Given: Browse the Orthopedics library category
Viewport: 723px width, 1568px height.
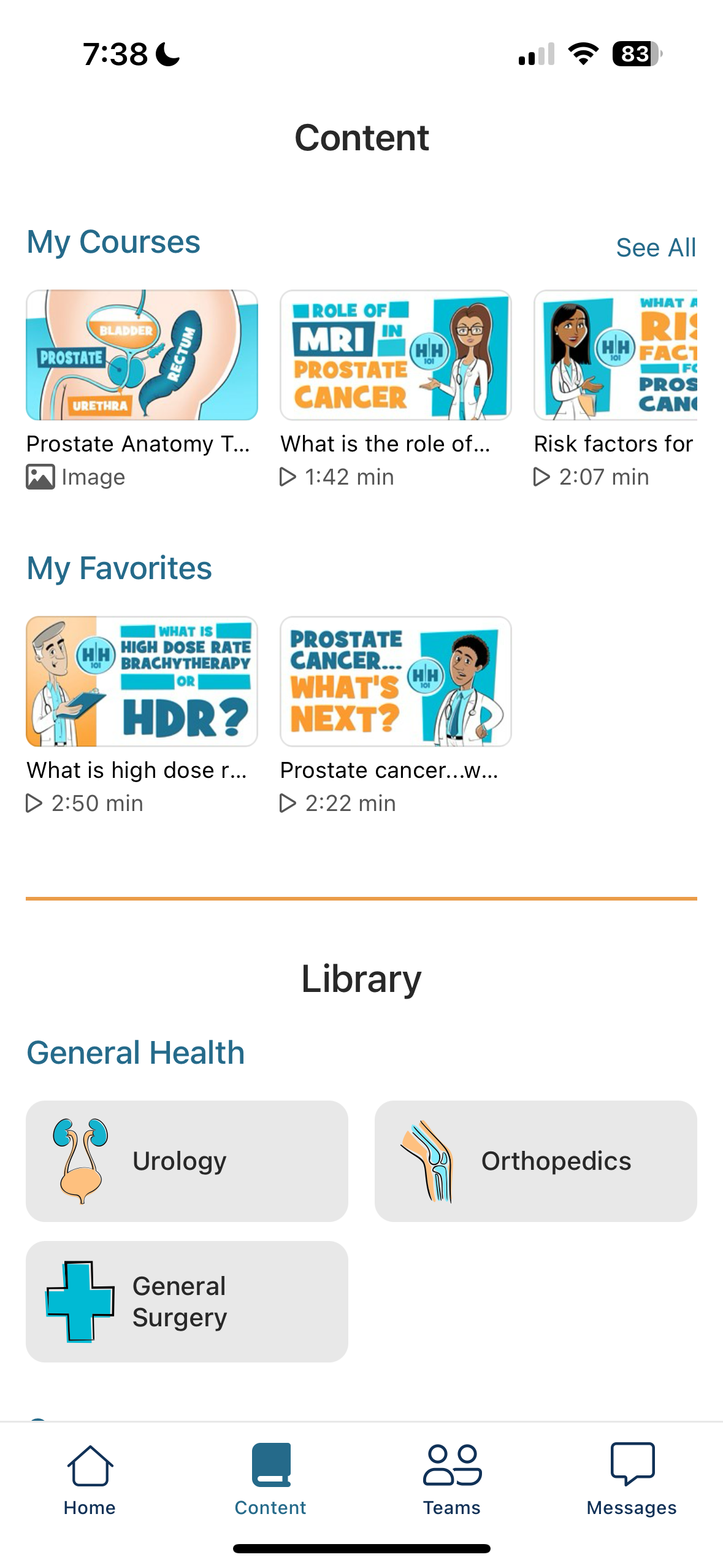Looking at the screenshot, I should coord(535,1161).
